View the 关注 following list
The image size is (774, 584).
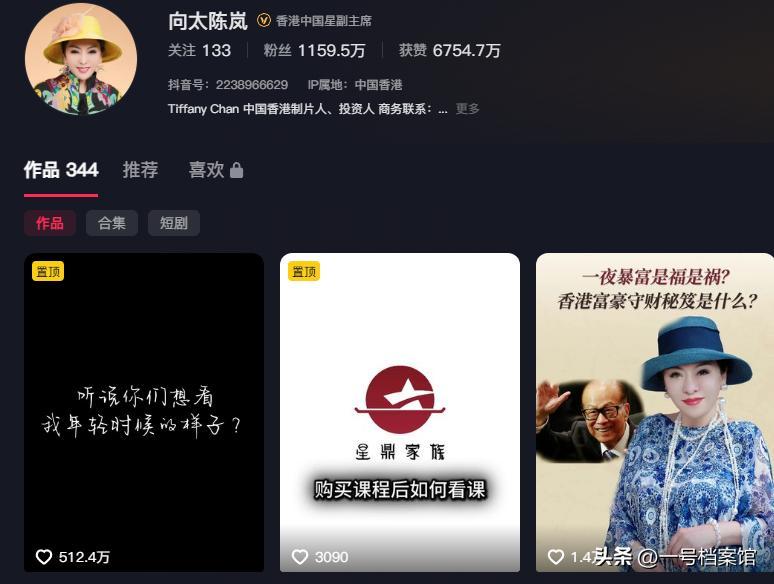pos(199,50)
